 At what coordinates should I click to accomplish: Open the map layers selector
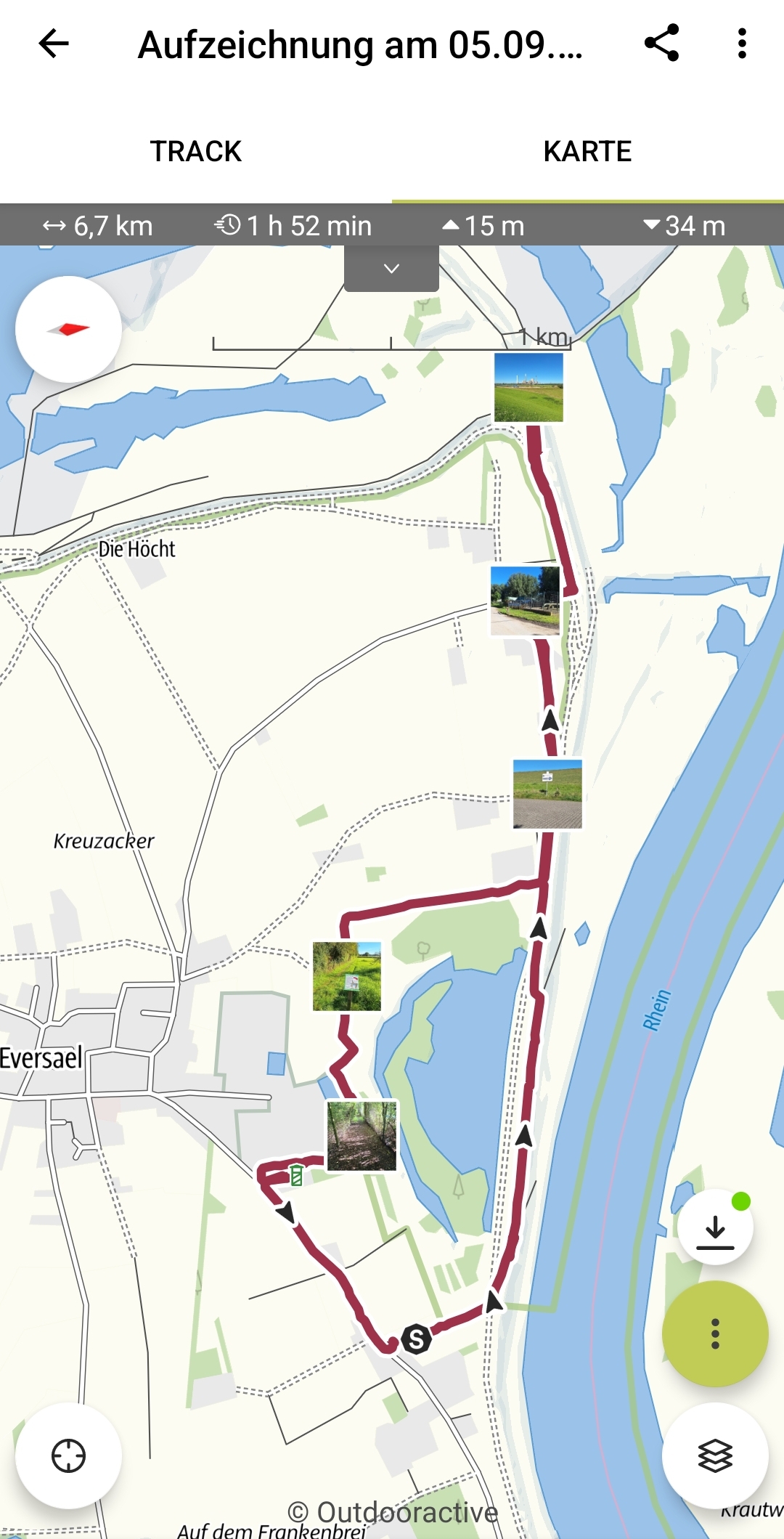point(715,1456)
